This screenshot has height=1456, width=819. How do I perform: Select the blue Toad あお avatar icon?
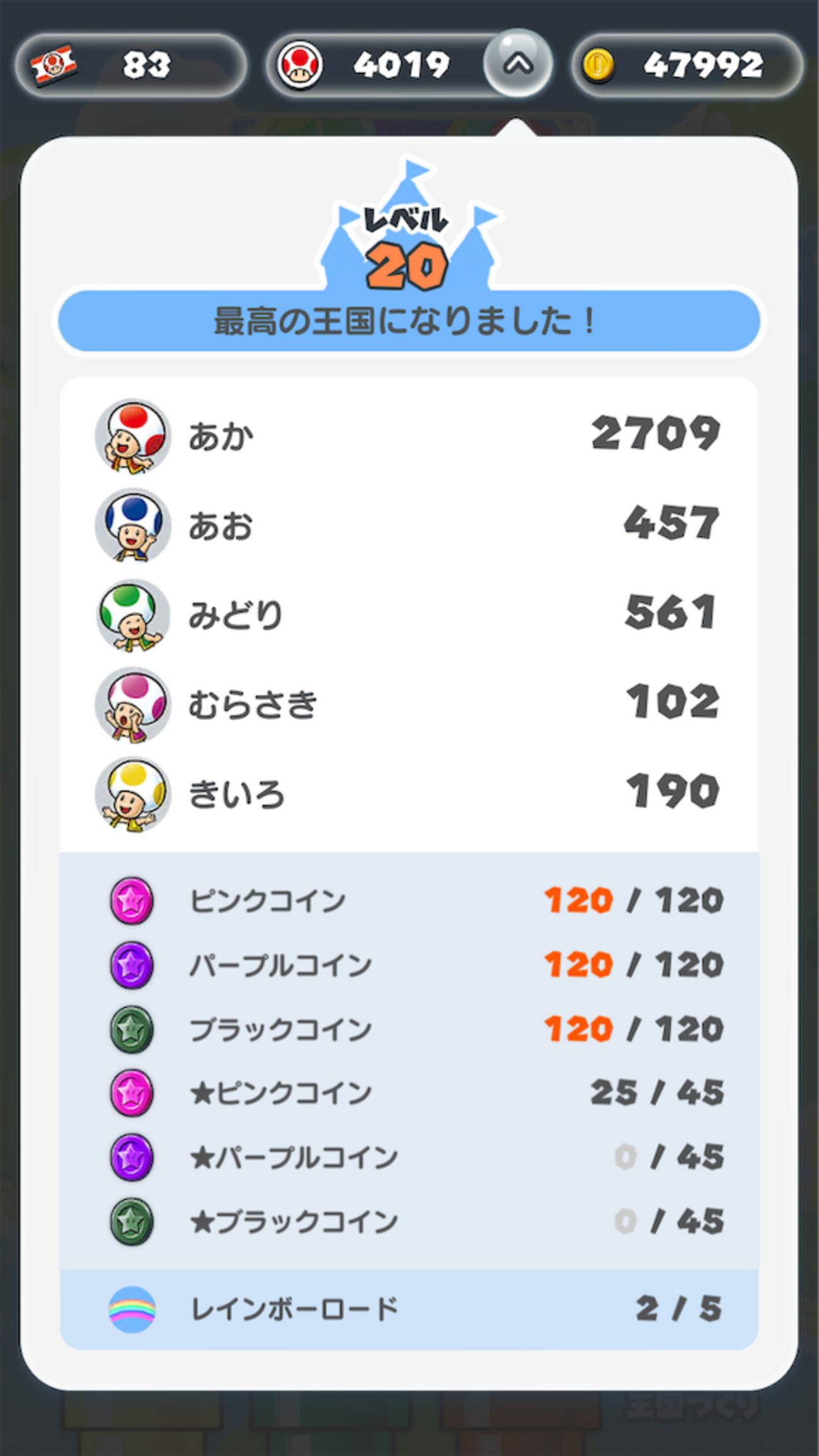[132, 527]
